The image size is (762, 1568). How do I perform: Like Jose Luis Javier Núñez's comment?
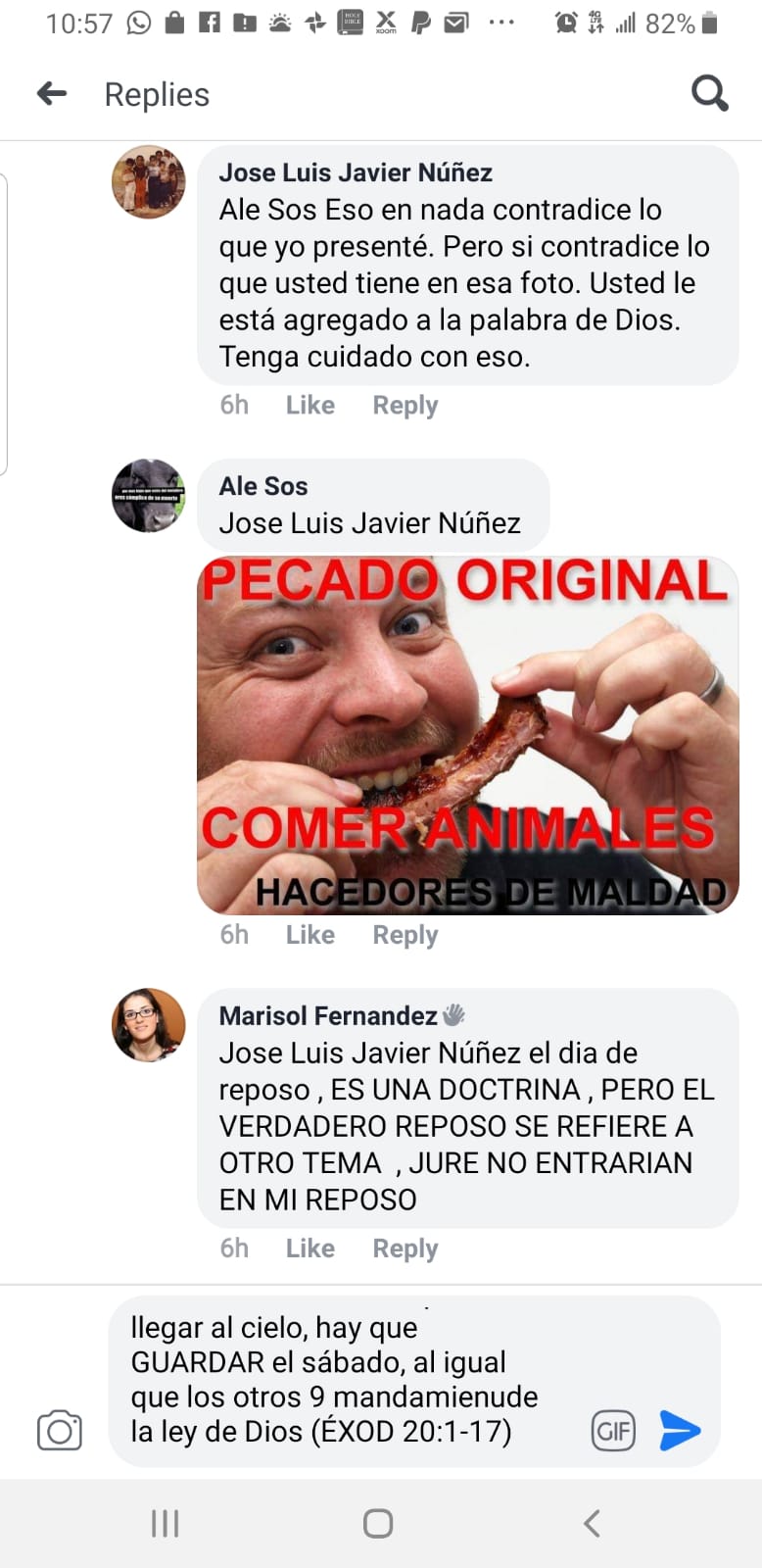pyautogui.click(x=310, y=405)
